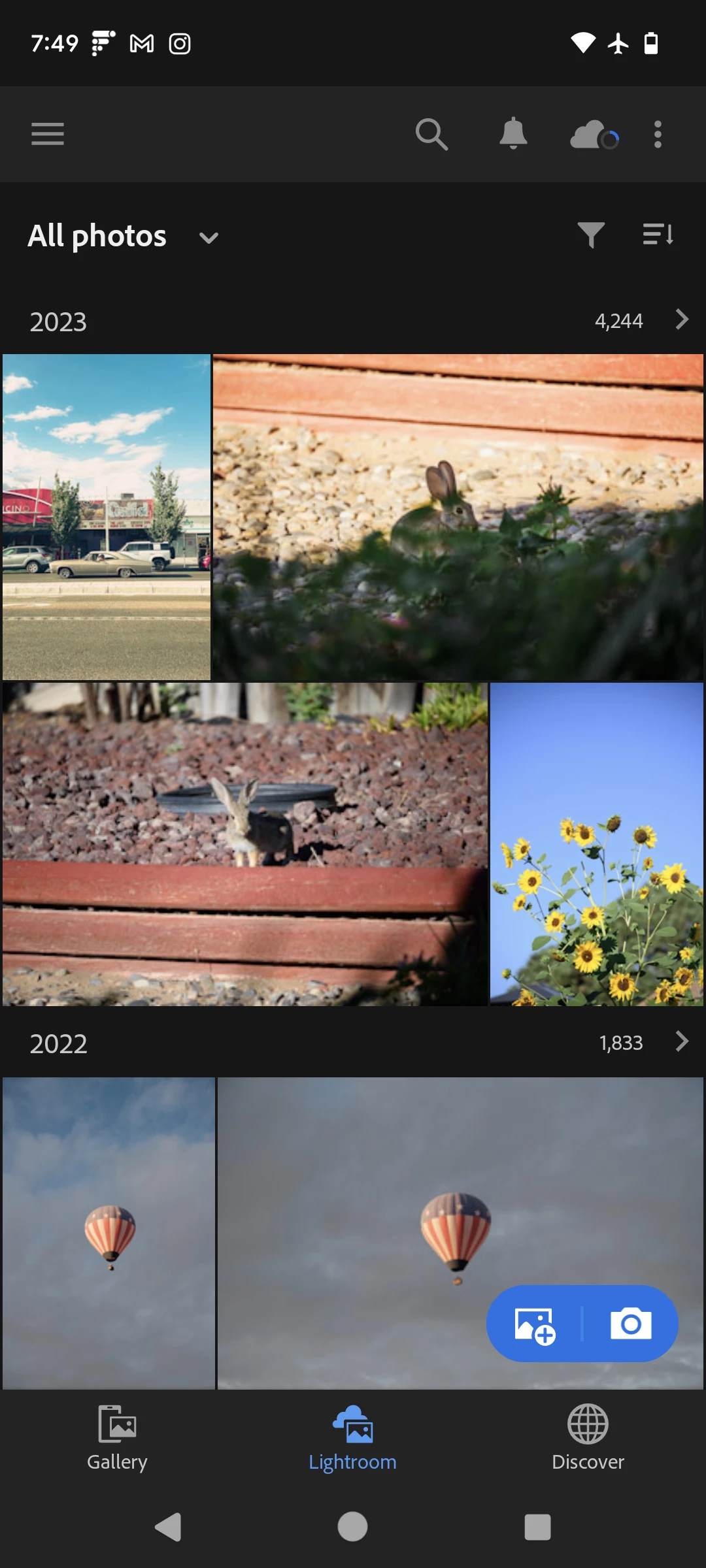
Task: Open the portrait hot air balloon photo
Action: click(109, 1232)
